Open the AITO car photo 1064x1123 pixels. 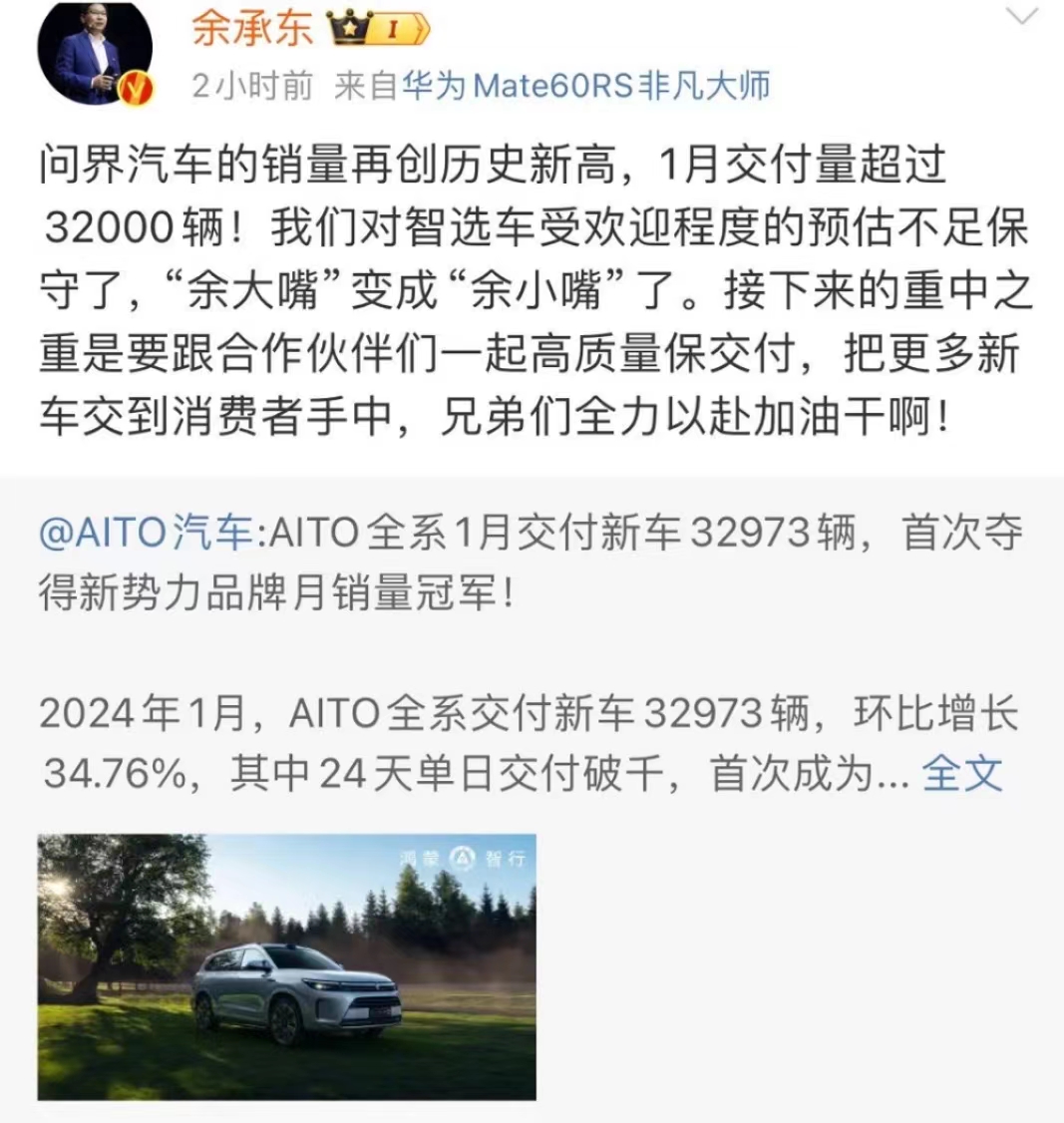(x=287, y=966)
